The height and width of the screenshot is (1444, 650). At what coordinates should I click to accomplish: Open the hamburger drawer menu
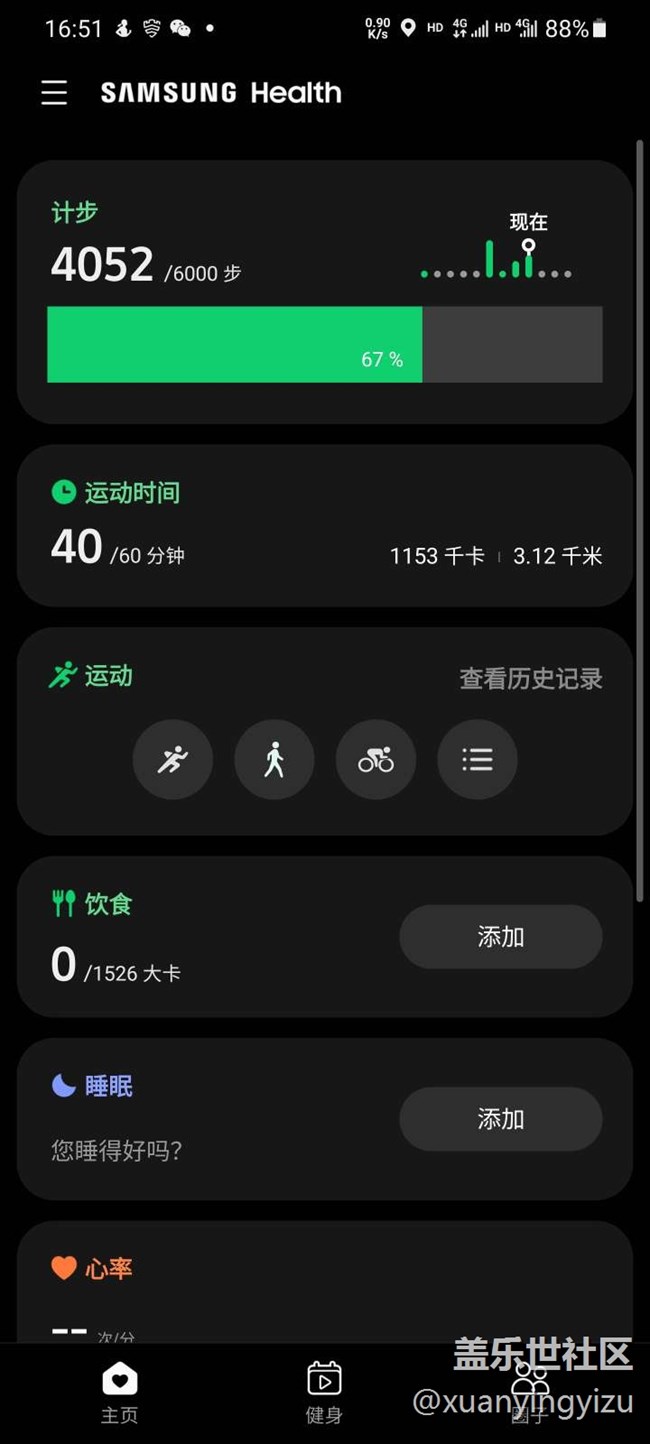coord(54,93)
